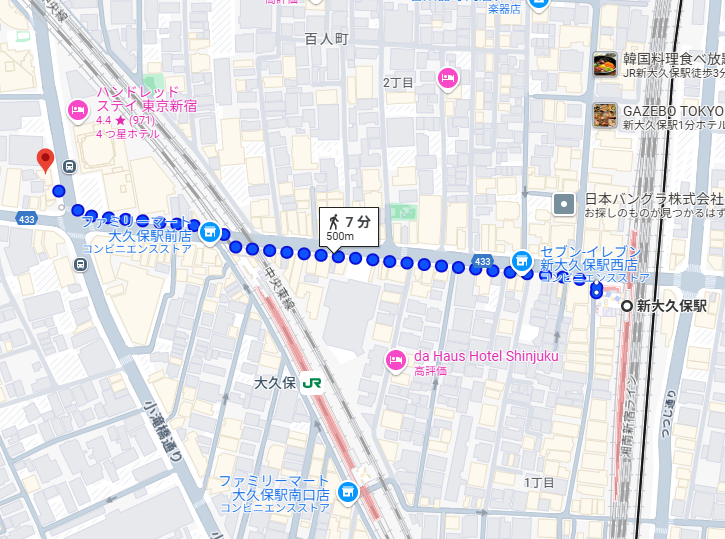725x539 pixels.
Task: Select ファミリーマート大久保駅南口店 marker
Action: (347, 491)
